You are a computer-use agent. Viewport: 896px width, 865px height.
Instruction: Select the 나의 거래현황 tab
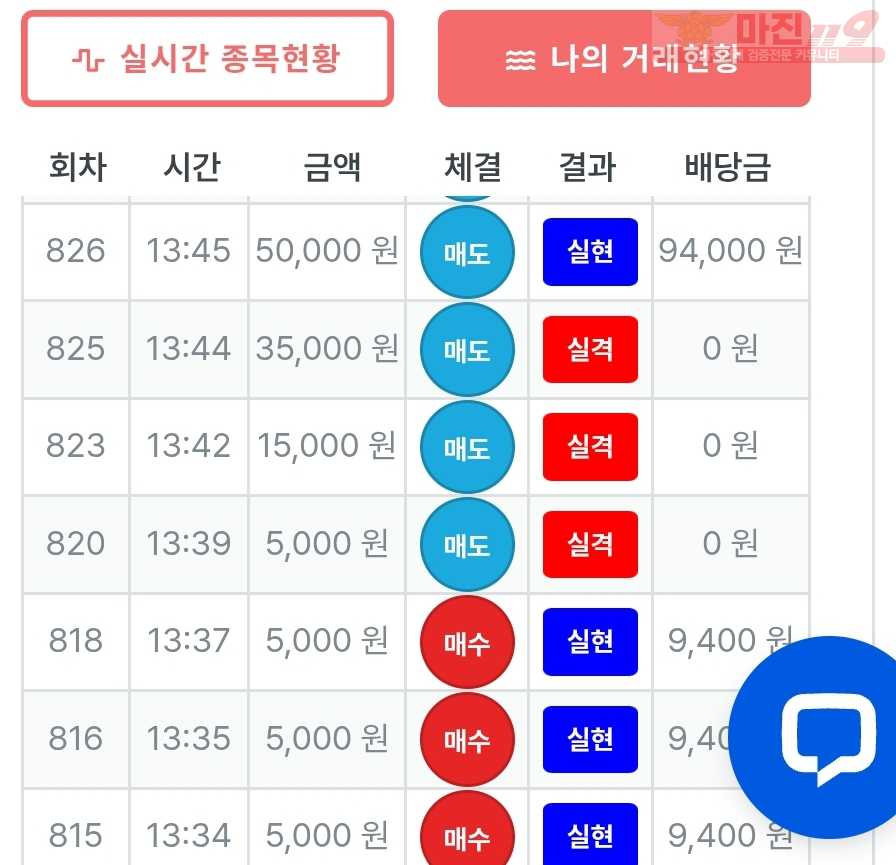[x=623, y=59]
